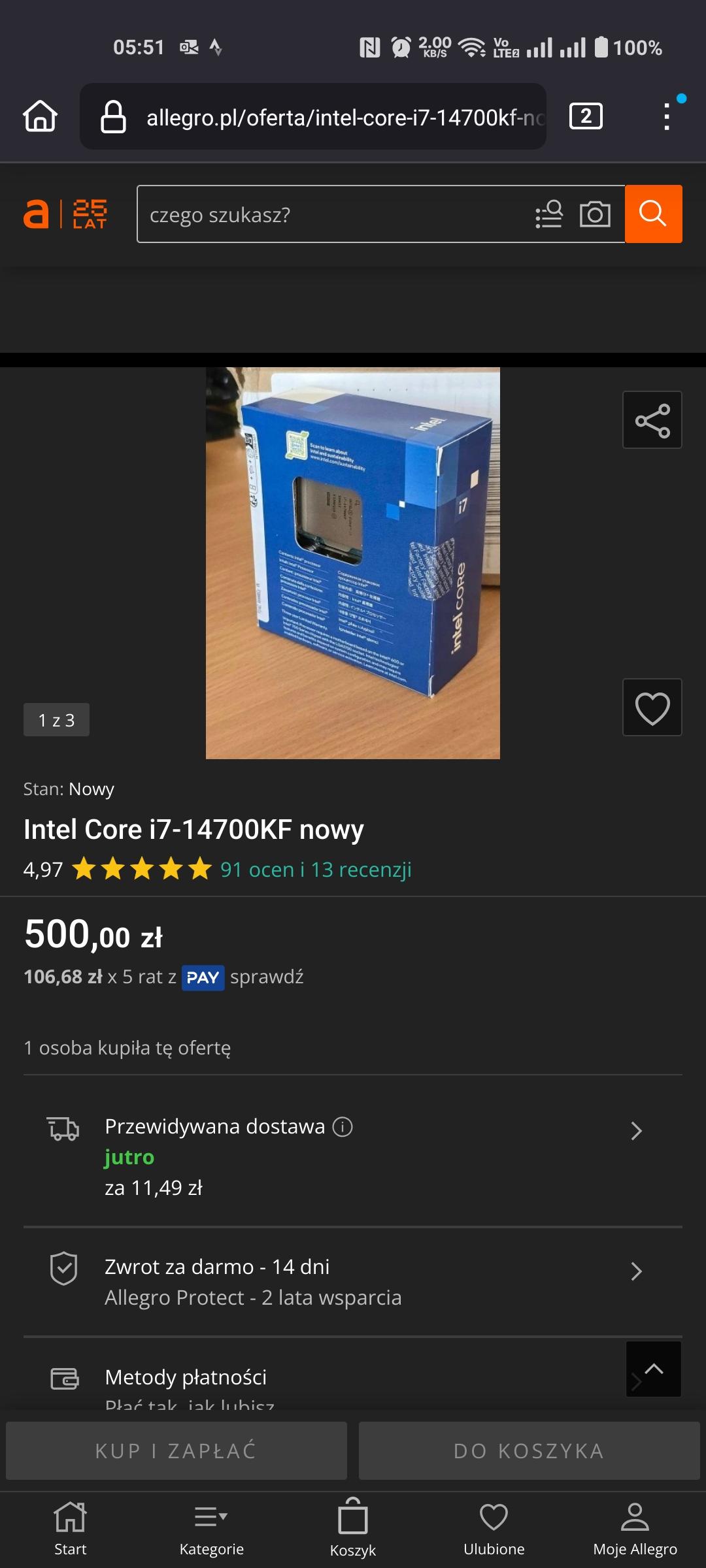Open Przewidywana dostawa delivery details
Screen dimensions: 706x1568
tap(353, 1155)
